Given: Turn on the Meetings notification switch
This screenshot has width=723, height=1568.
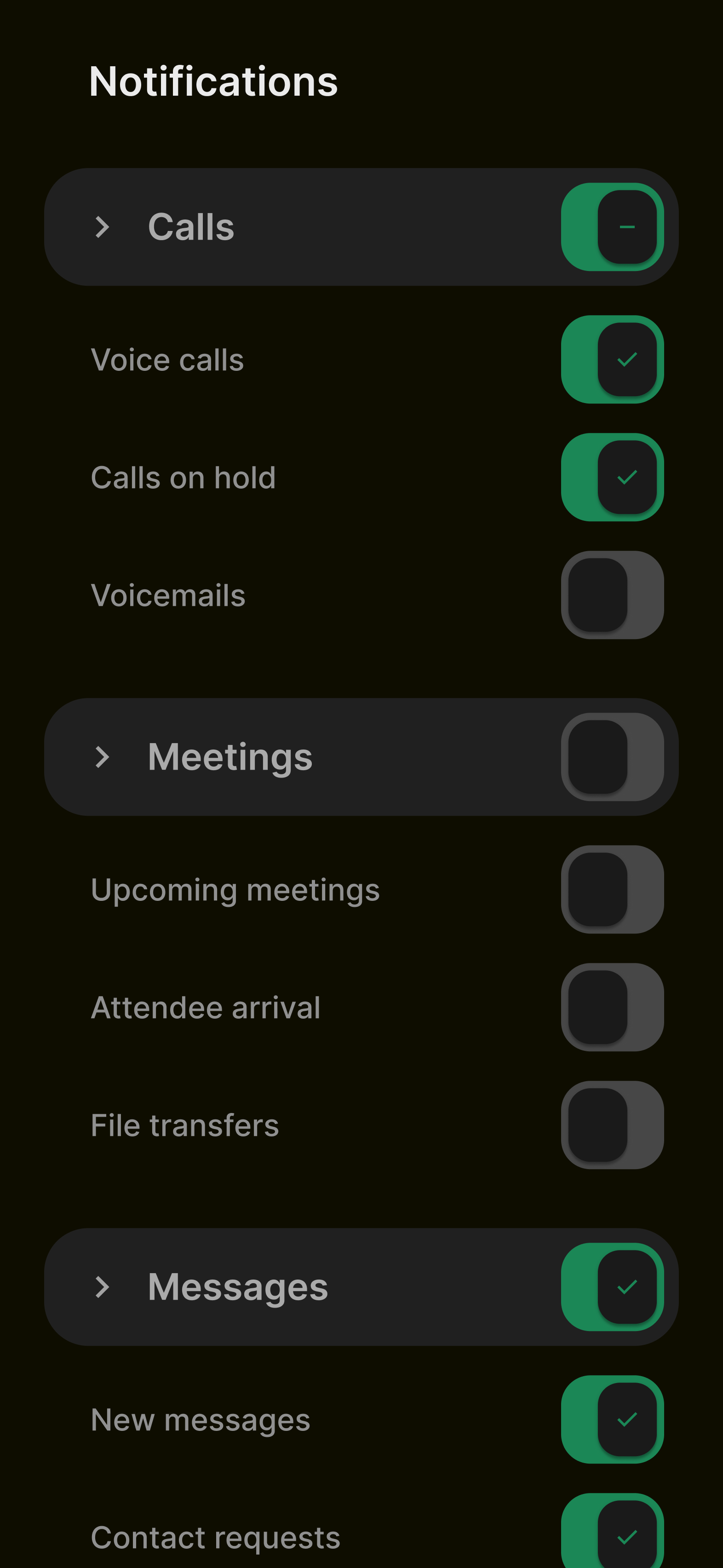Looking at the screenshot, I should point(612,756).
